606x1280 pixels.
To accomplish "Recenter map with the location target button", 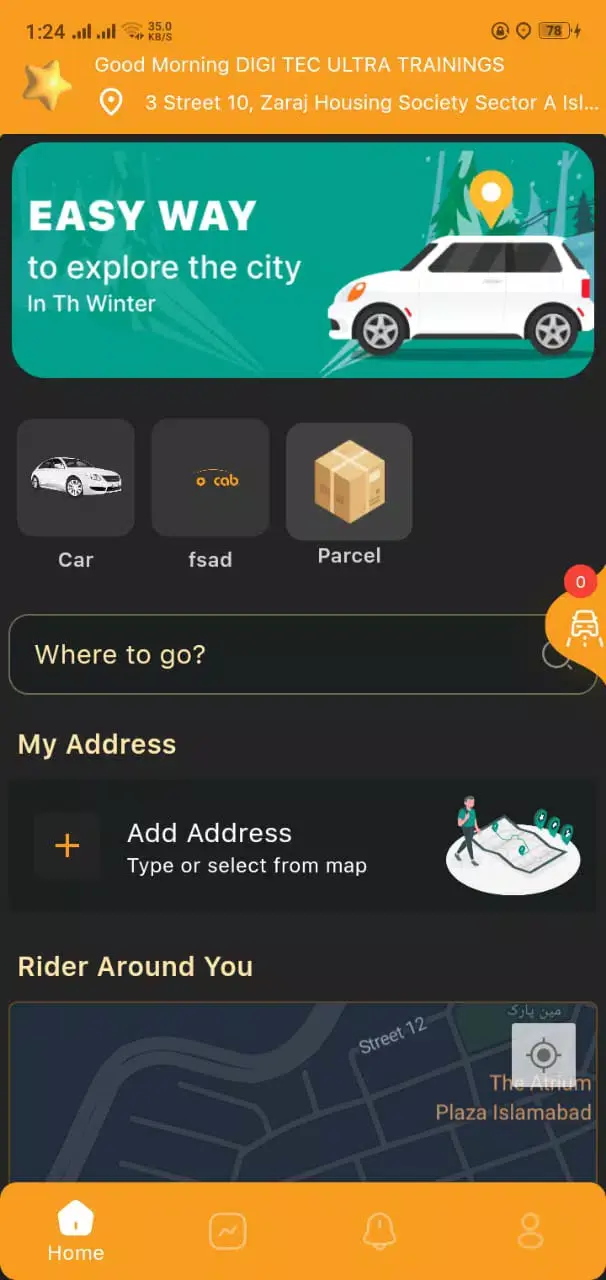I will tap(543, 1055).
